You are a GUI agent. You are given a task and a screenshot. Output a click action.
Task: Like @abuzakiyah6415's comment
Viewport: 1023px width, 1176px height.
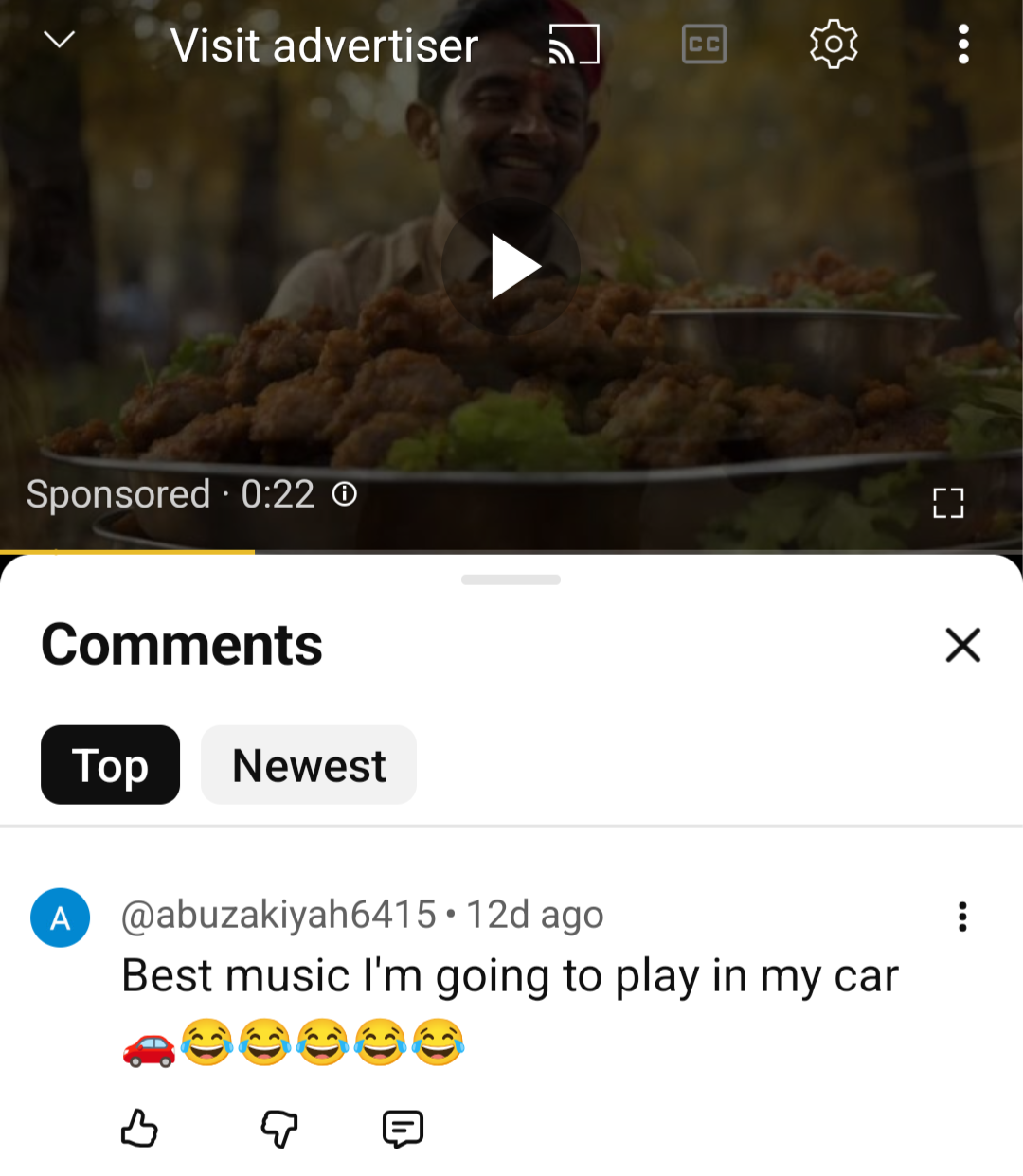pyautogui.click(x=139, y=1129)
